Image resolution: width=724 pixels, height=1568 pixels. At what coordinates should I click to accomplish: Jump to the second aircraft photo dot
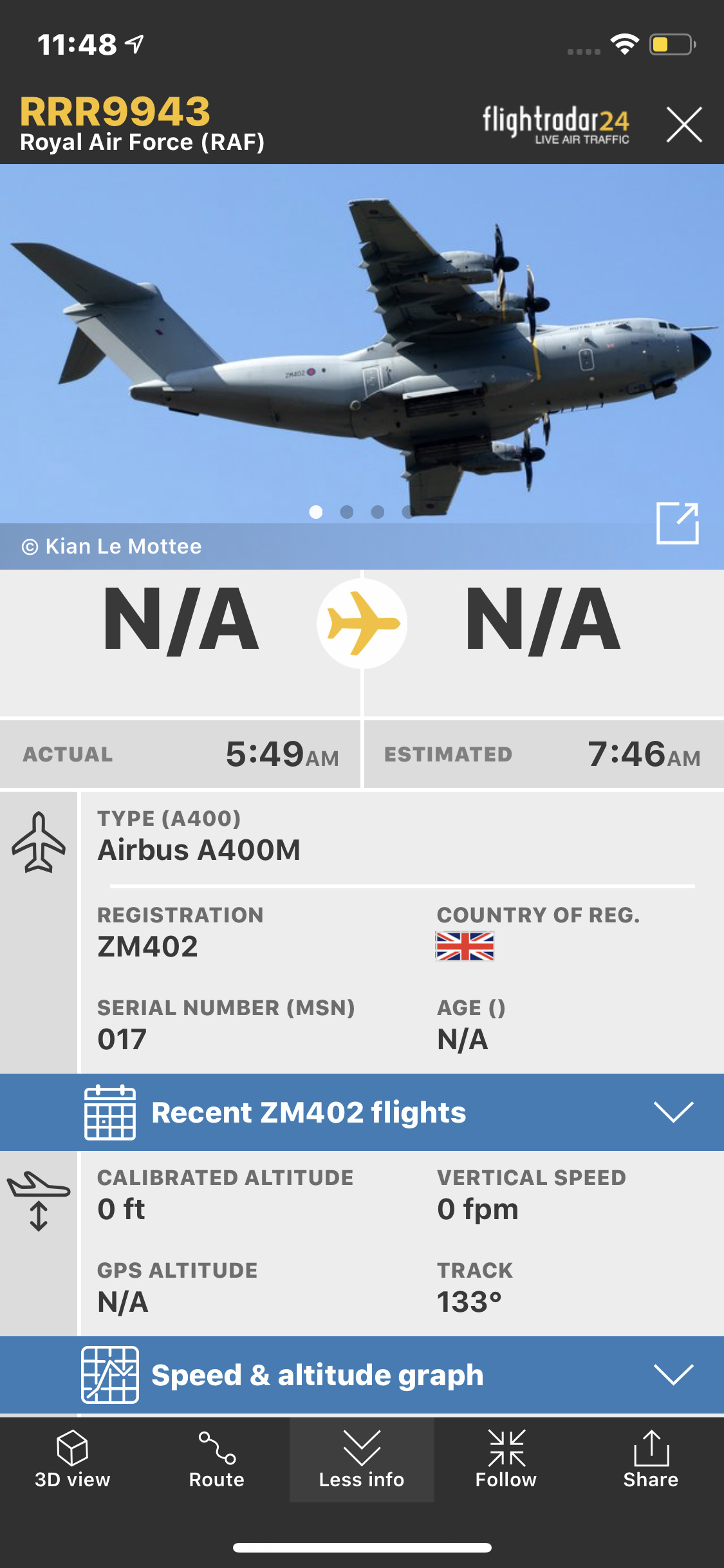coord(347,512)
